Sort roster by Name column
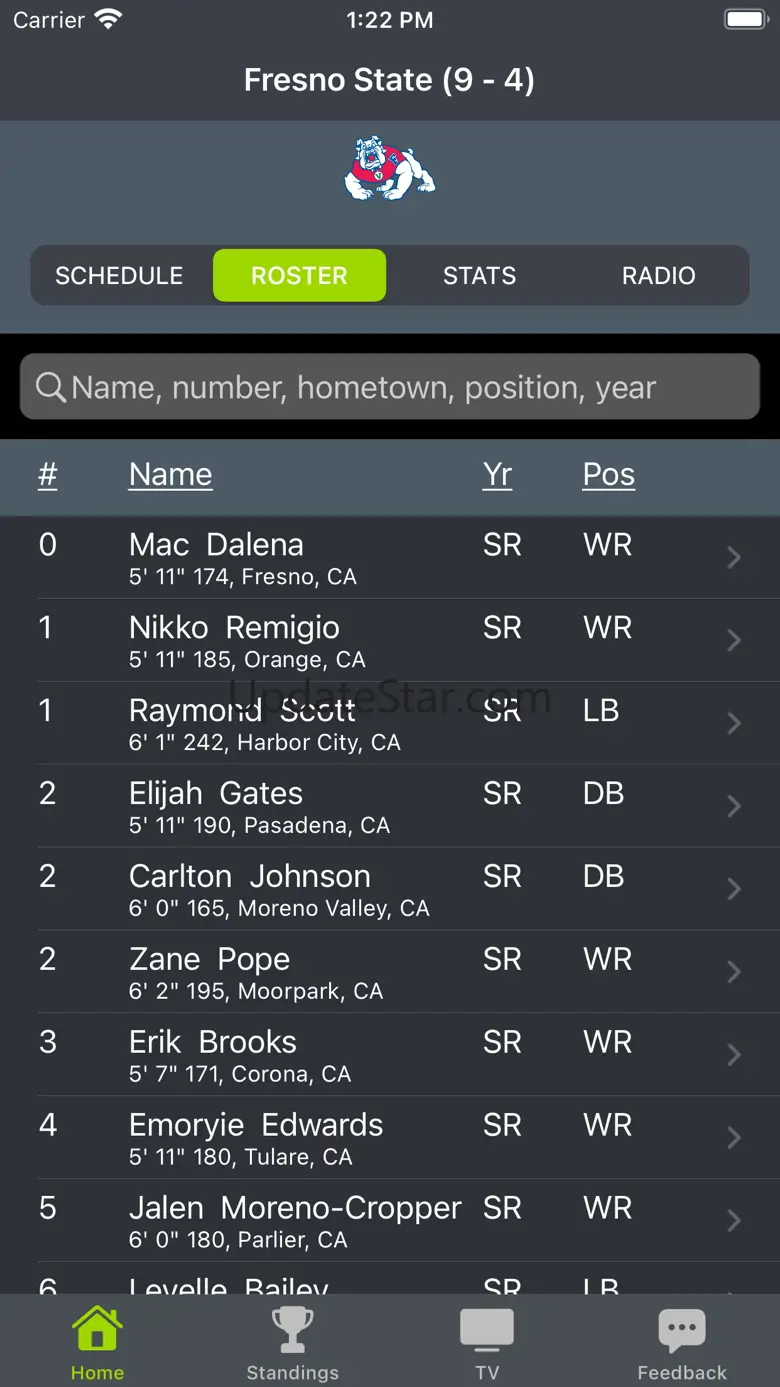The image size is (780, 1387). (x=170, y=475)
